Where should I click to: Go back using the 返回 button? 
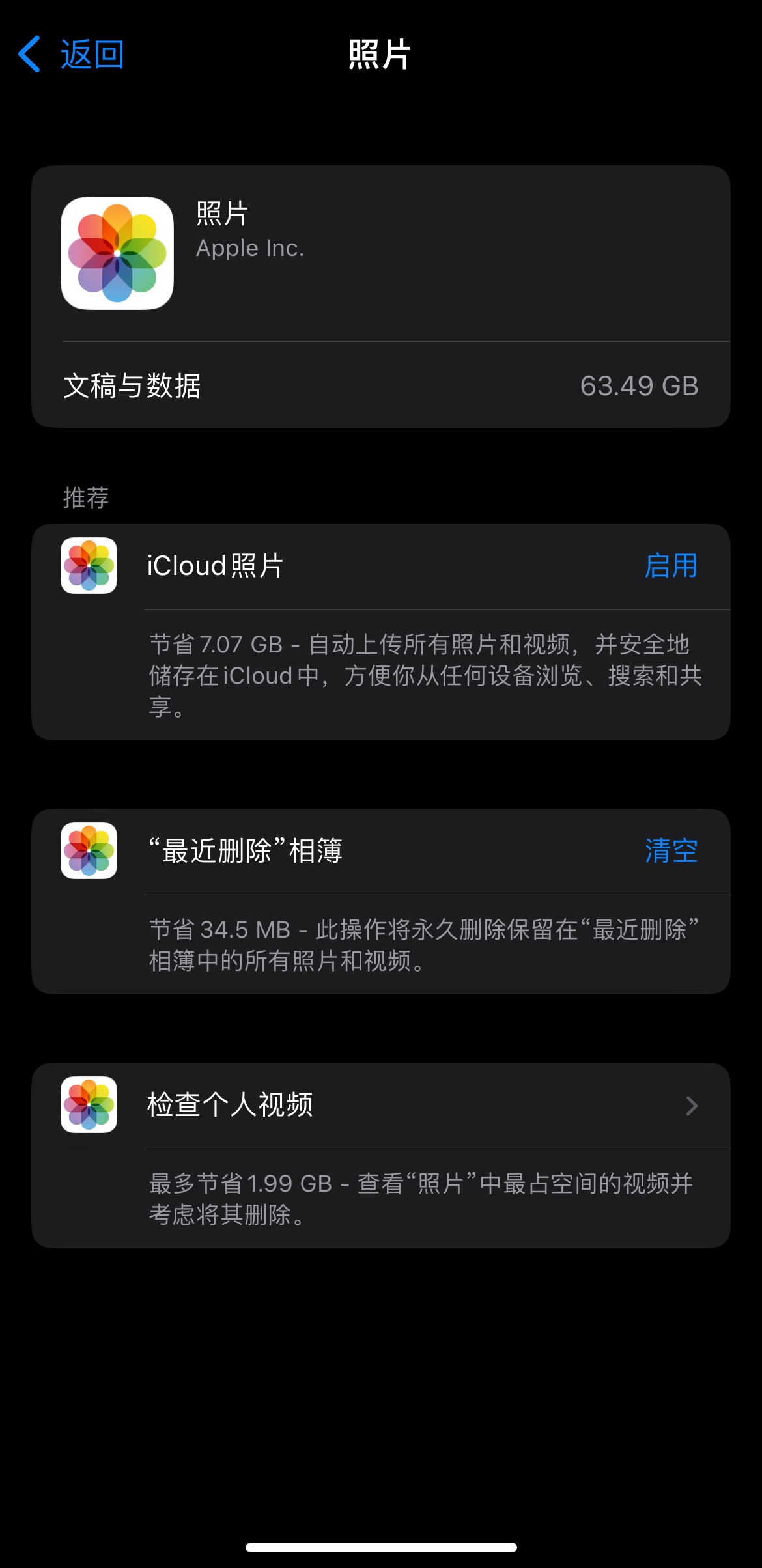tap(71, 54)
